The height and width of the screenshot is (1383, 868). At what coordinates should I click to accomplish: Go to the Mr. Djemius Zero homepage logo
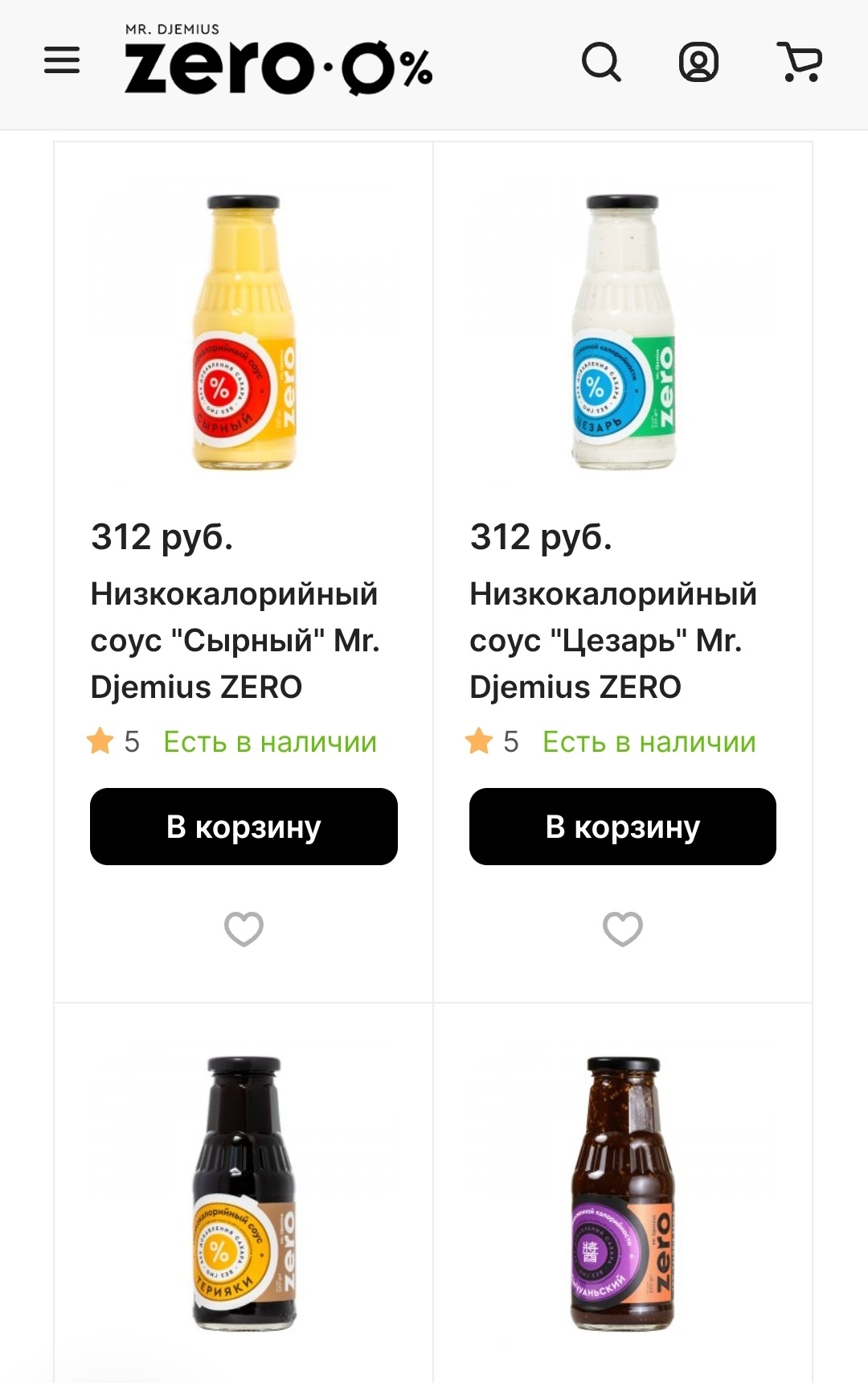(278, 61)
